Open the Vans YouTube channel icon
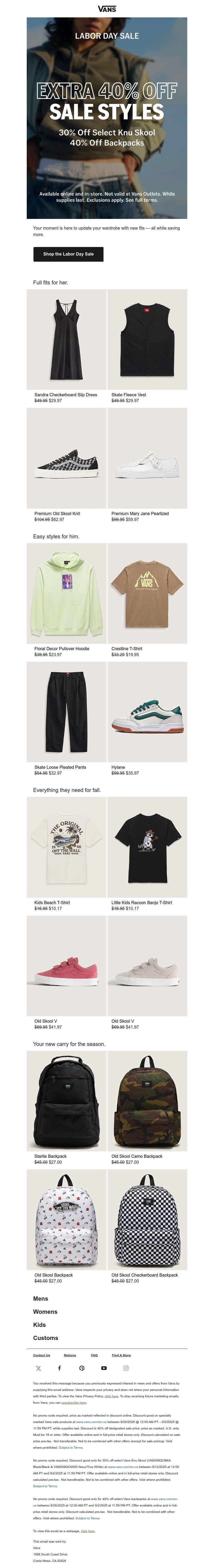The width and height of the screenshot is (214, 1568). tap(104, 1368)
